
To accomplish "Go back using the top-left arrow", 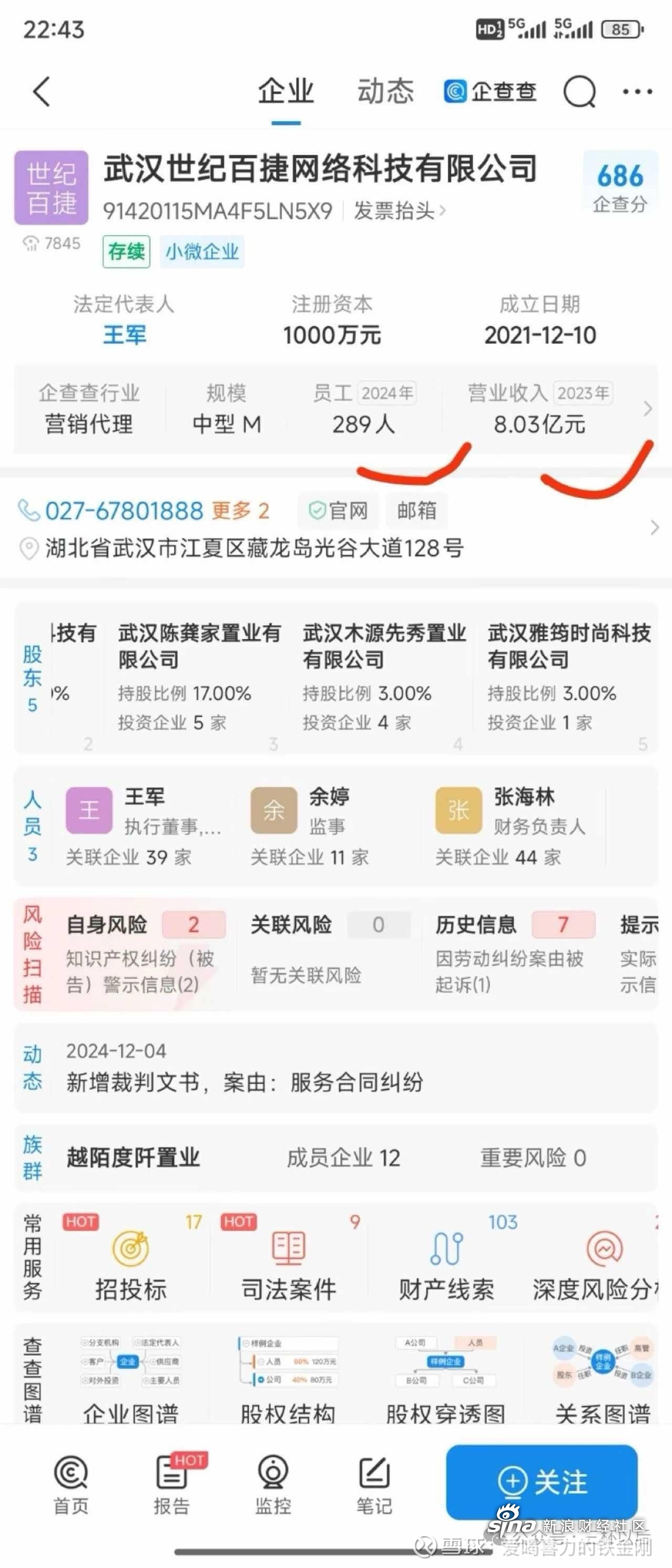I will [x=41, y=92].
